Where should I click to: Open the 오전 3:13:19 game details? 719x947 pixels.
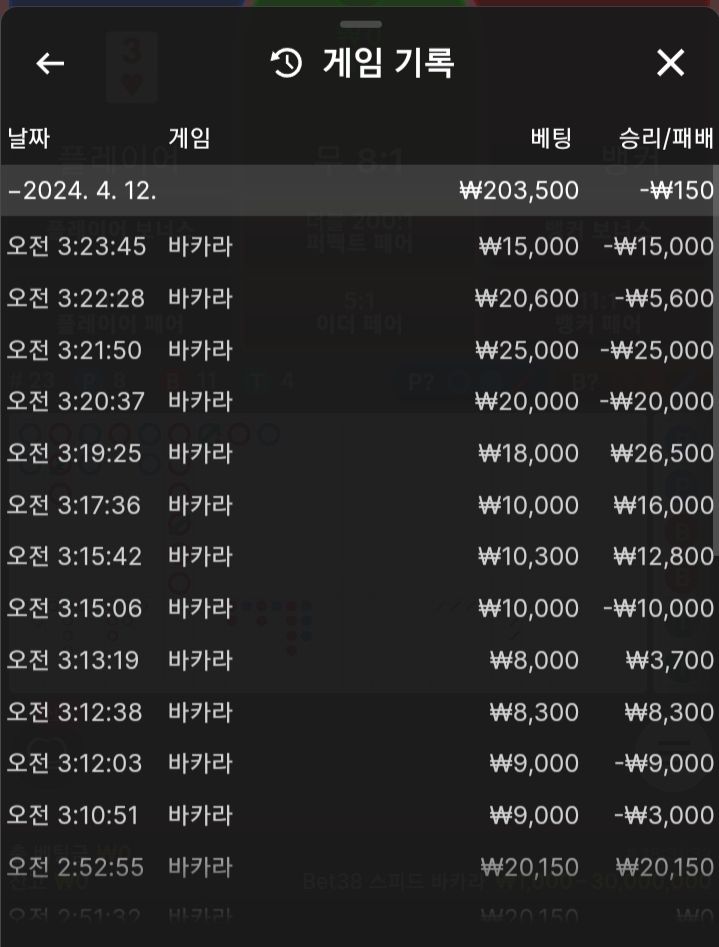point(359,660)
